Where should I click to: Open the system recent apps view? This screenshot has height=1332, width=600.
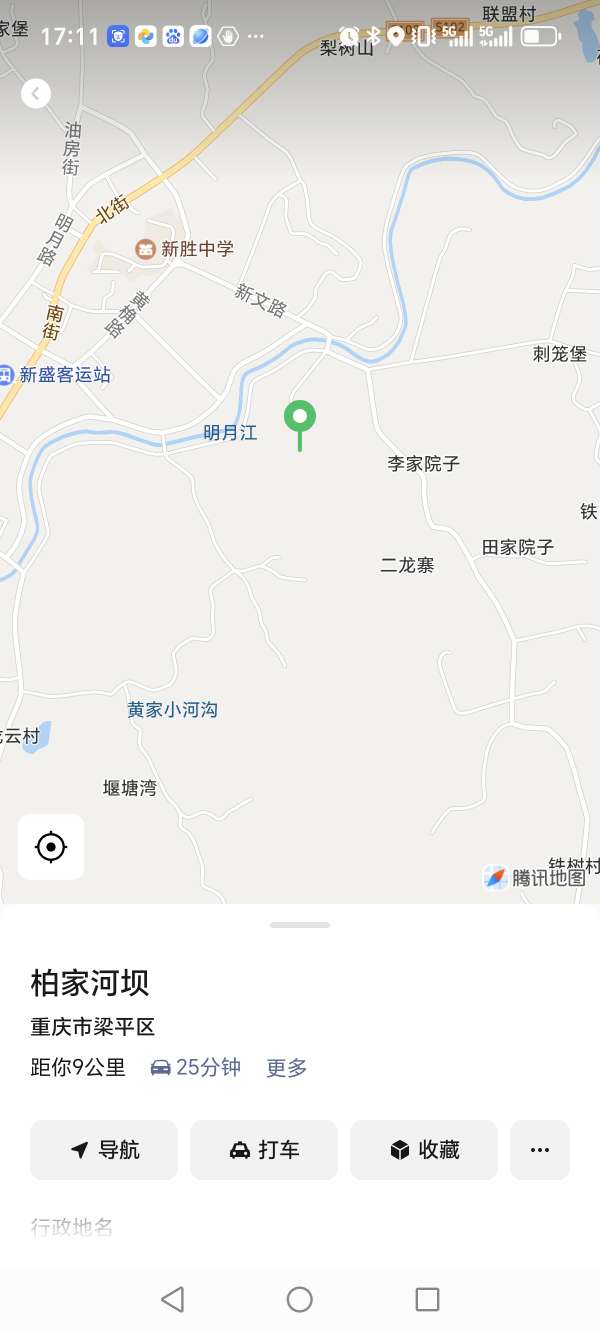click(x=427, y=1299)
